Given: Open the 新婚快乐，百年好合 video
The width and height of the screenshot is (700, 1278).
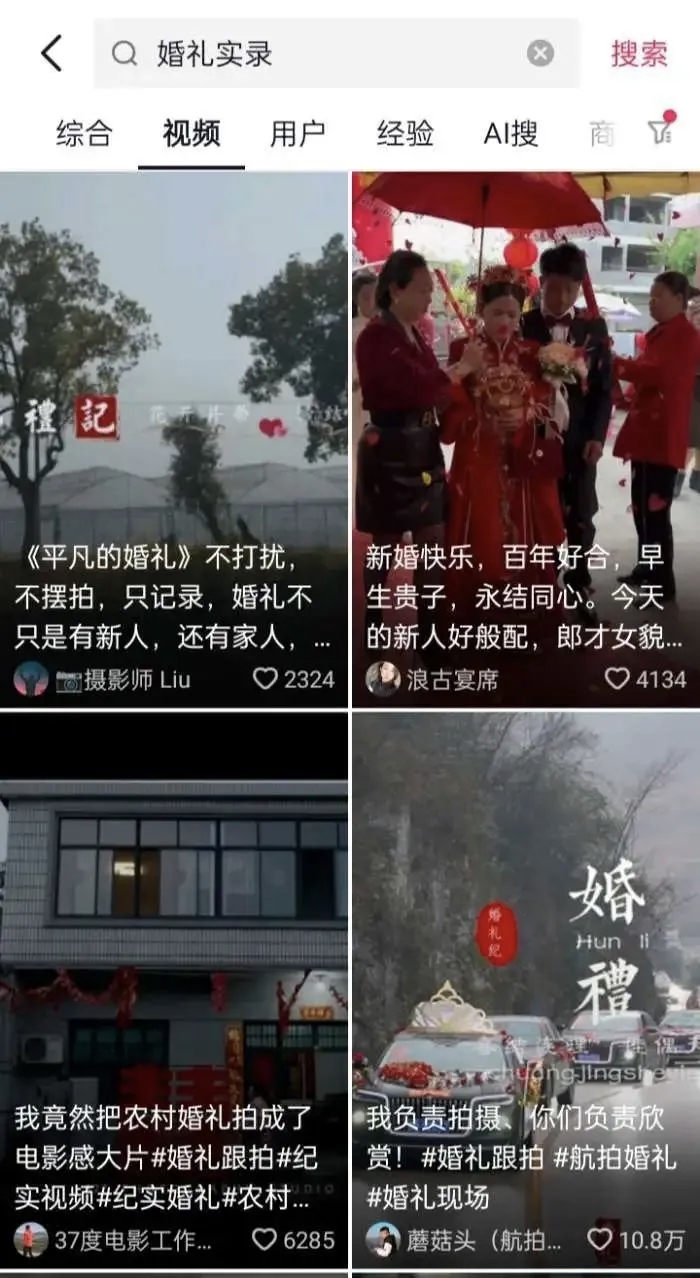Looking at the screenshot, I should point(526,400).
